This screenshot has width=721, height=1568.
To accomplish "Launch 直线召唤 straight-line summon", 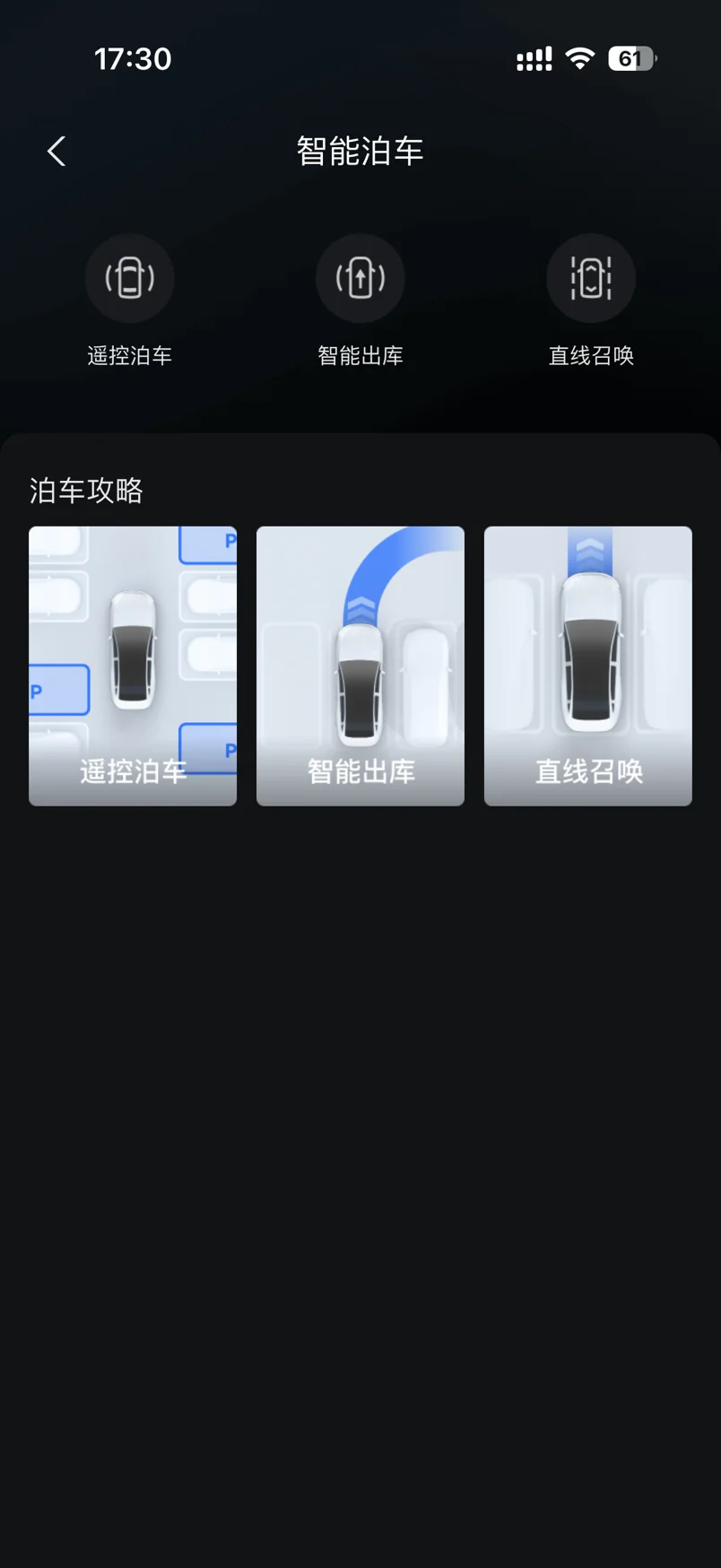I will (x=591, y=279).
